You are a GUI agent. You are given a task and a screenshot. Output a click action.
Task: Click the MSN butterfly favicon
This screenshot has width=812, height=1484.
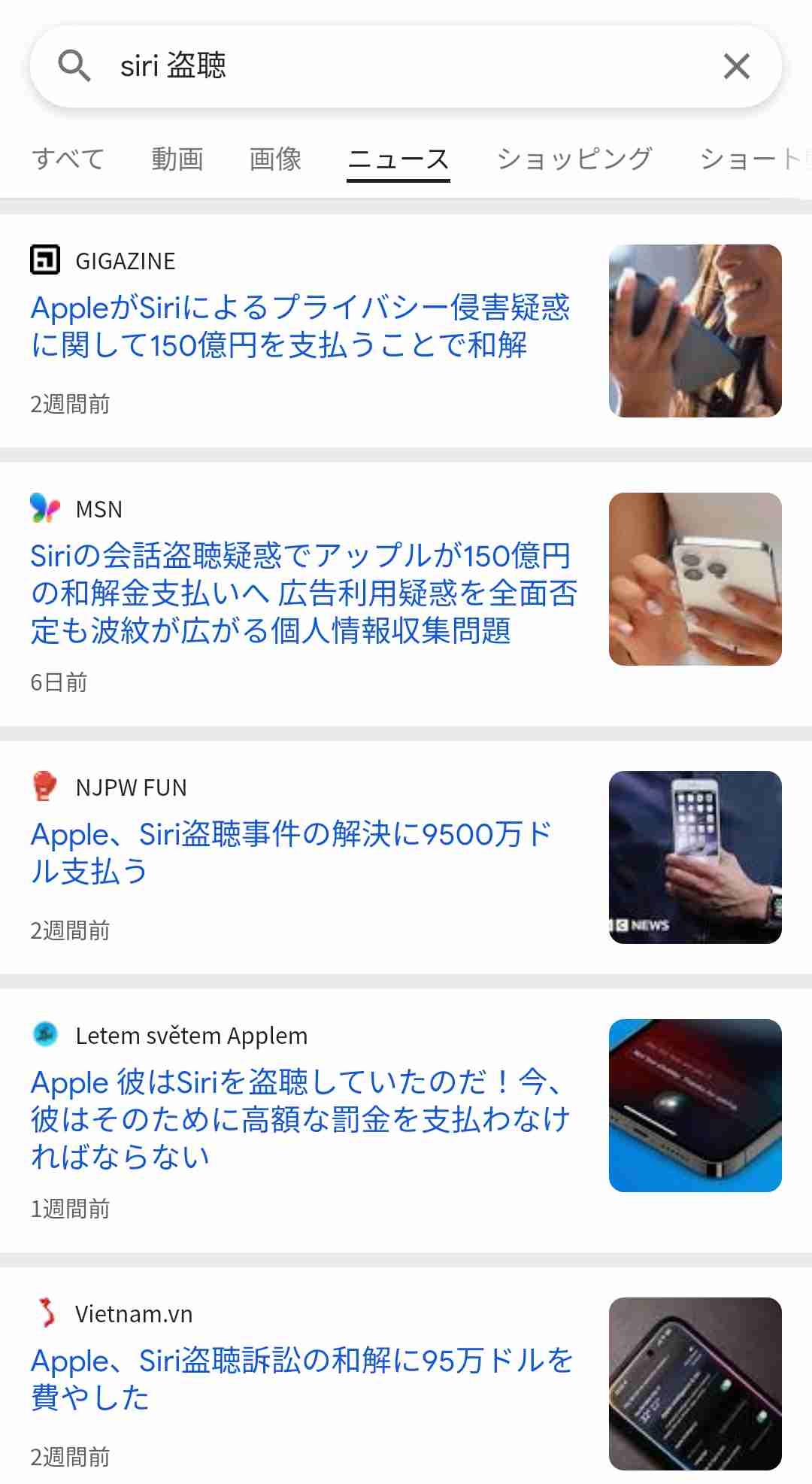tap(44, 508)
